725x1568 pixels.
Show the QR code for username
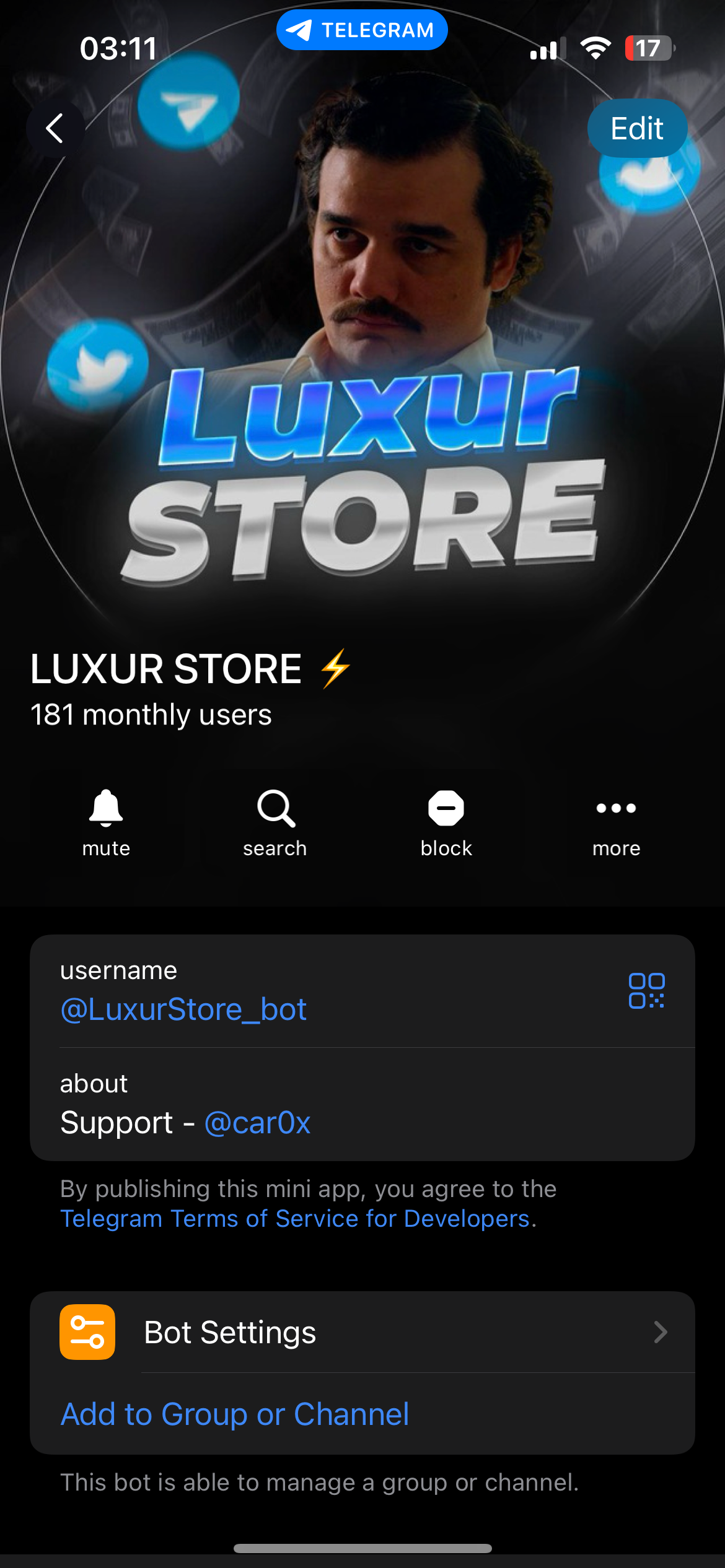point(646,990)
